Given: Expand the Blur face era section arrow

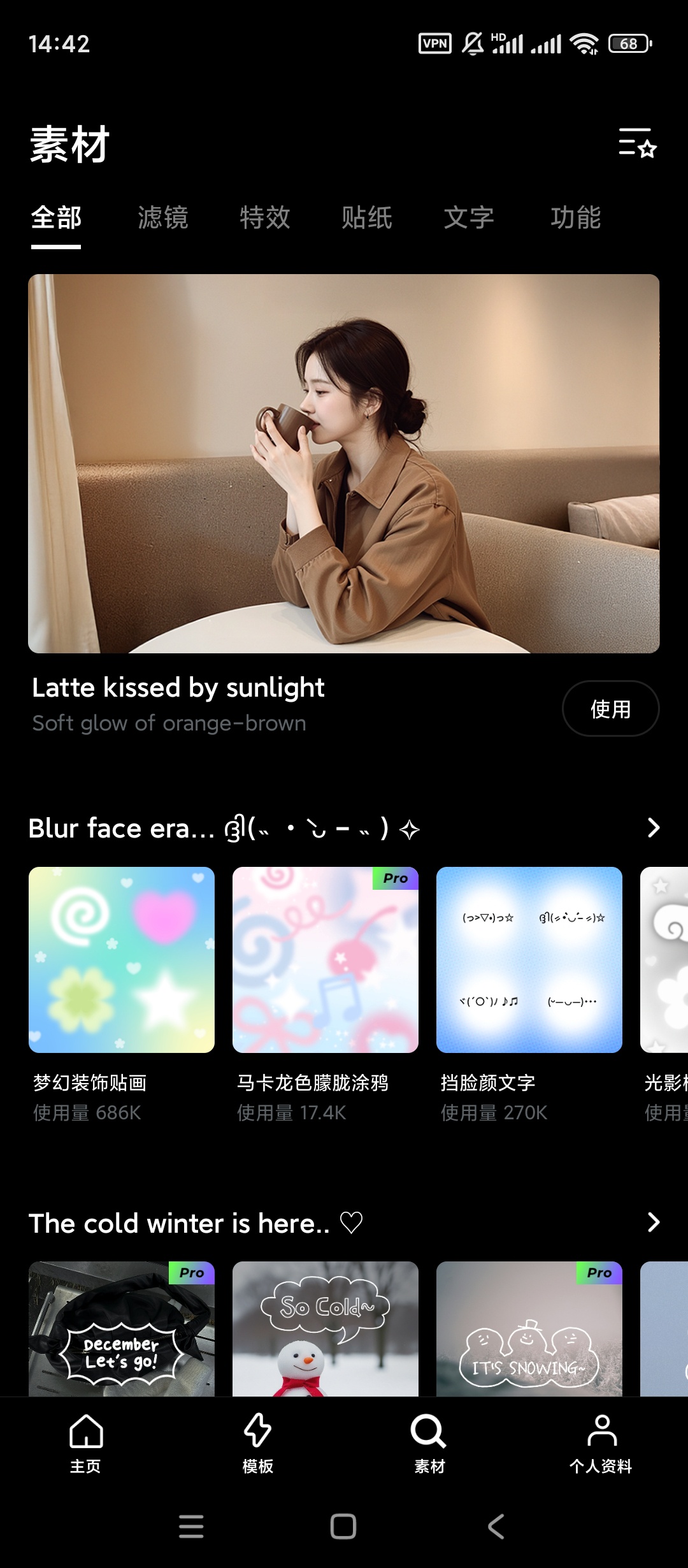Looking at the screenshot, I should [653, 828].
